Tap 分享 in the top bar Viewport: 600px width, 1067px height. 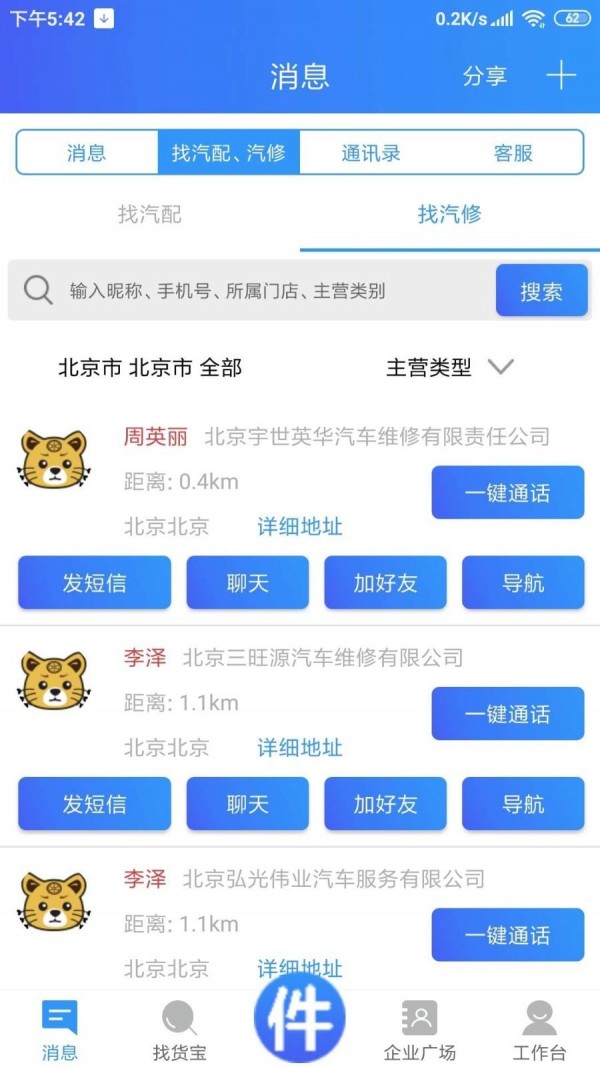tap(485, 76)
